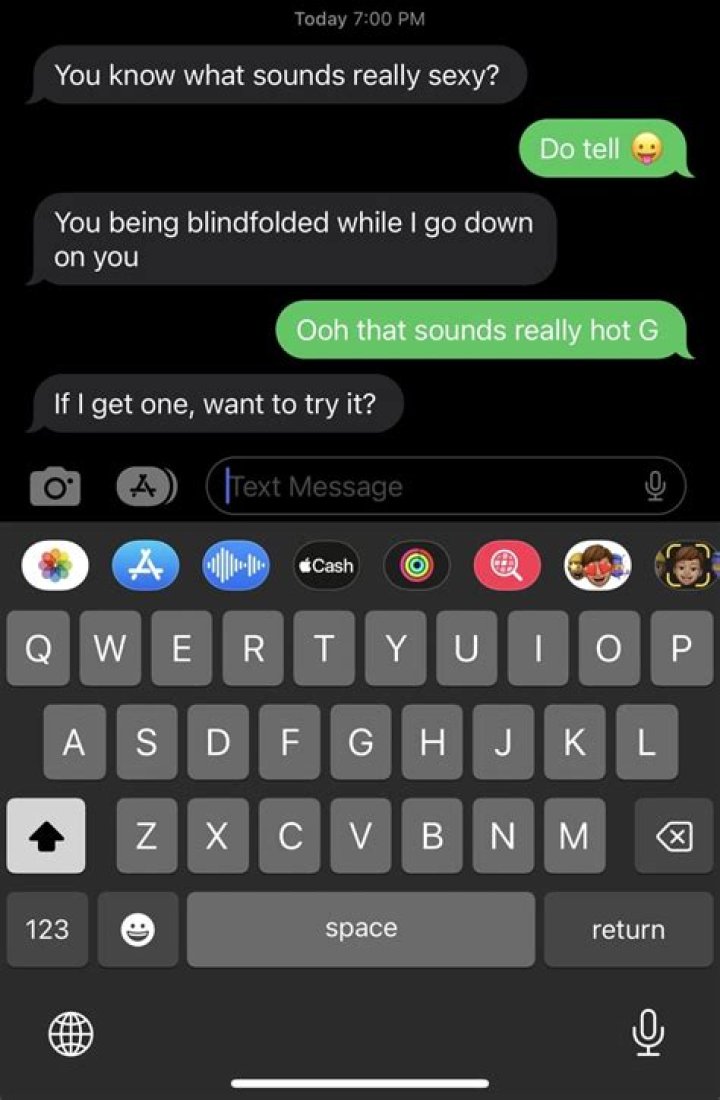Start dictation with the bottom microphone
The width and height of the screenshot is (720, 1100).
pyautogui.click(x=648, y=1032)
